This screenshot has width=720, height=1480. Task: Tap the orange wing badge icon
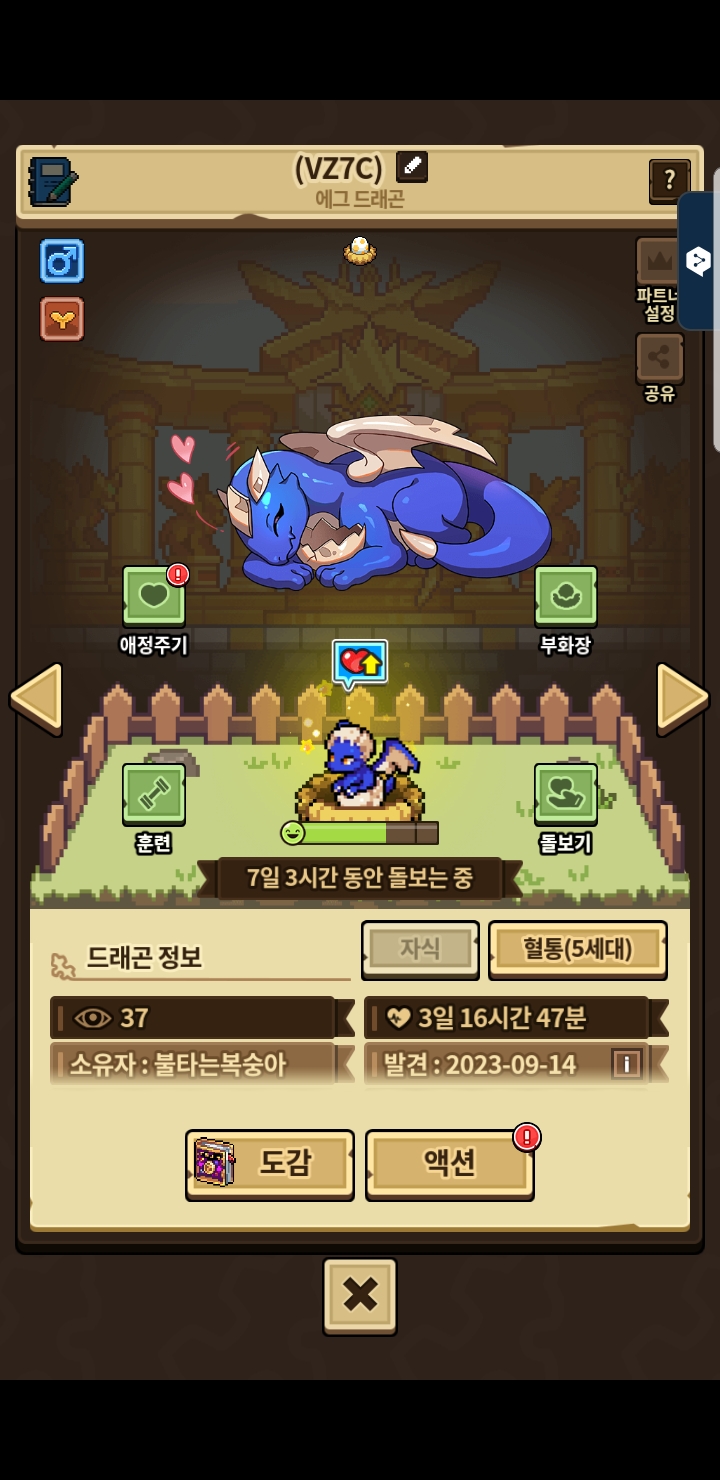coord(62,319)
